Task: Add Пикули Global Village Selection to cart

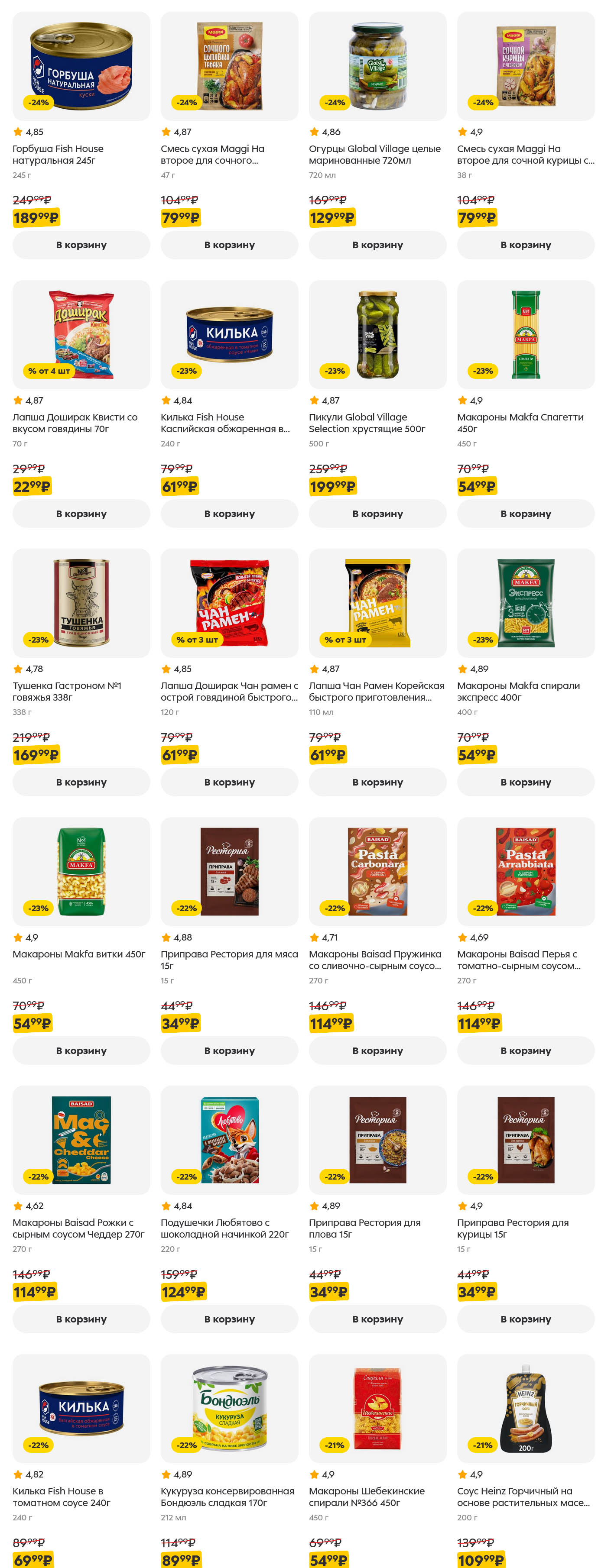Action: point(377,513)
